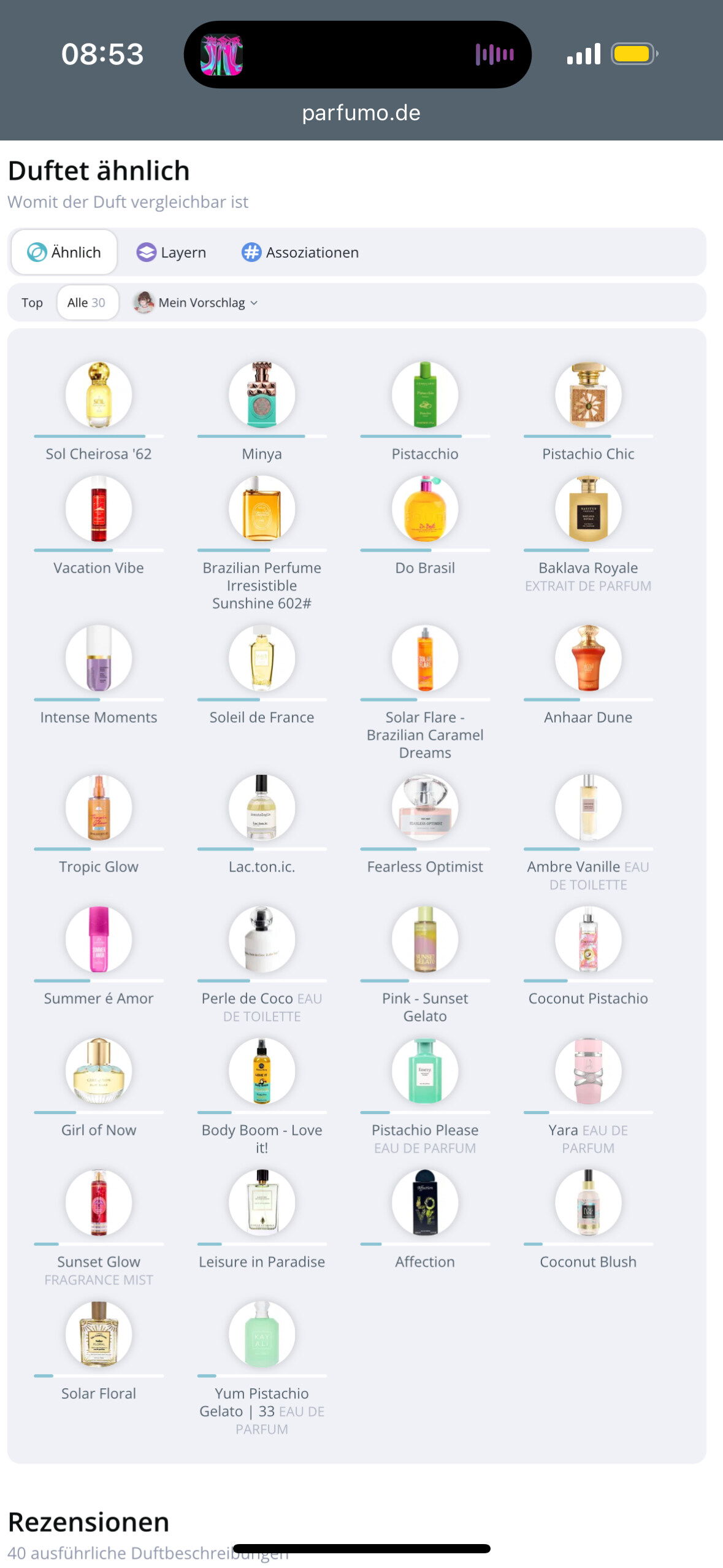
Task: Select the Ähnlich tab
Action: (64, 252)
